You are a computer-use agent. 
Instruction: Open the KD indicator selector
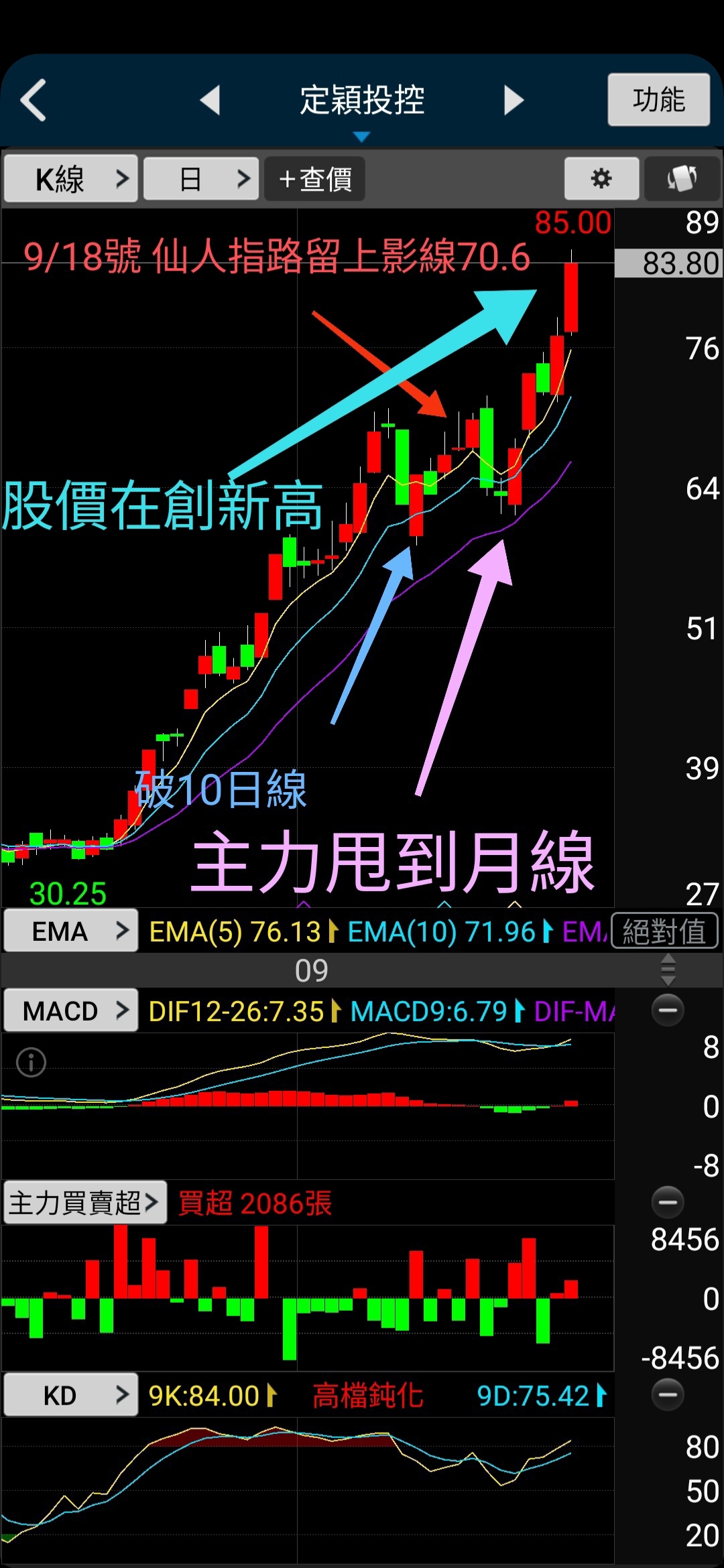(x=71, y=1396)
